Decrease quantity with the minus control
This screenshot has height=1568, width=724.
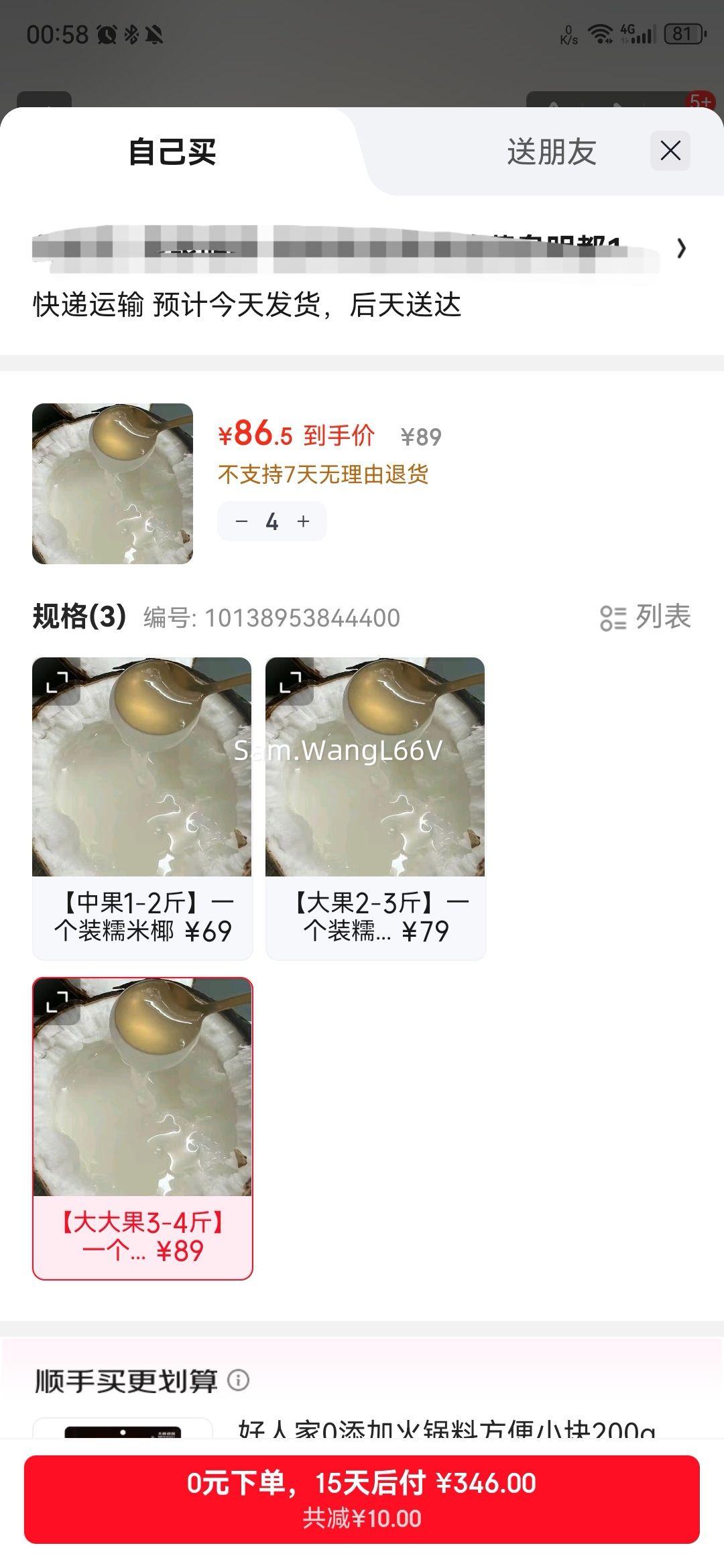pyautogui.click(x=240, y=521)
